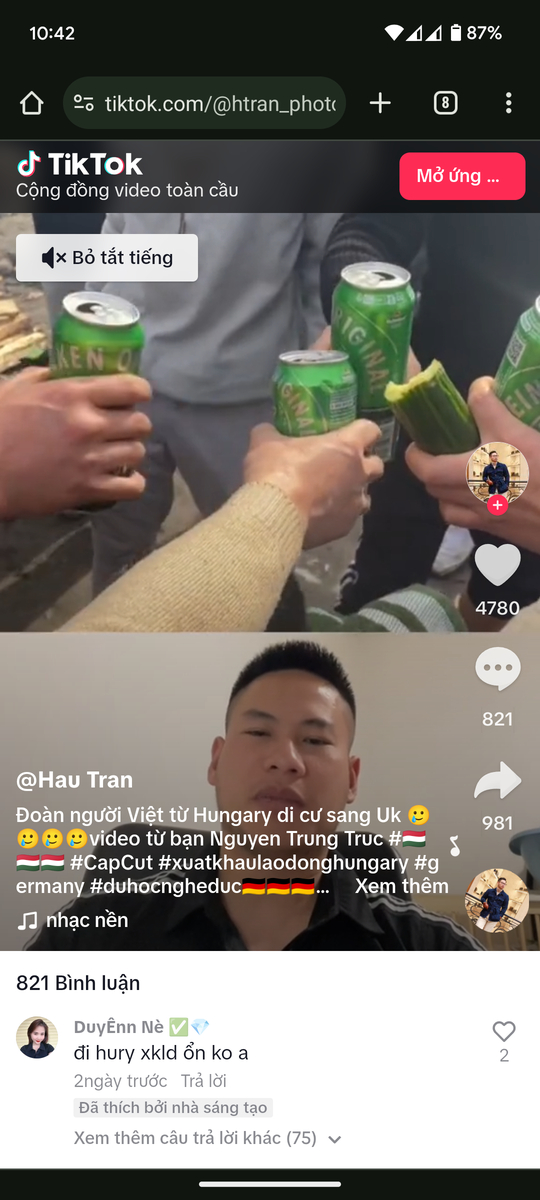Viewport: 540px width, 1200px height.
Task: Go to the browser home page
Action: (x=31, y=103)
